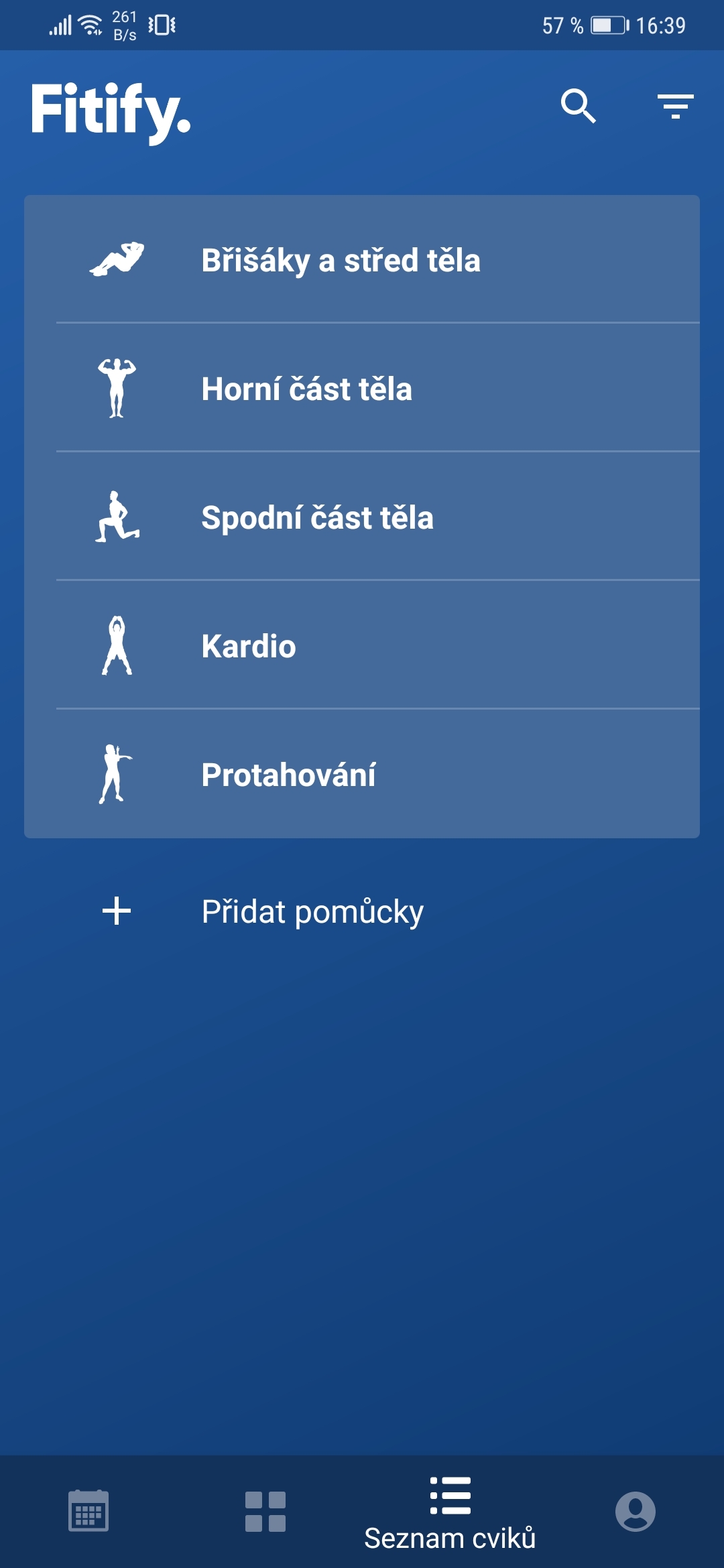Select the stretching figure icon beside Protahování
Screen dimensions: 724x1568
(x=119, y=775)
